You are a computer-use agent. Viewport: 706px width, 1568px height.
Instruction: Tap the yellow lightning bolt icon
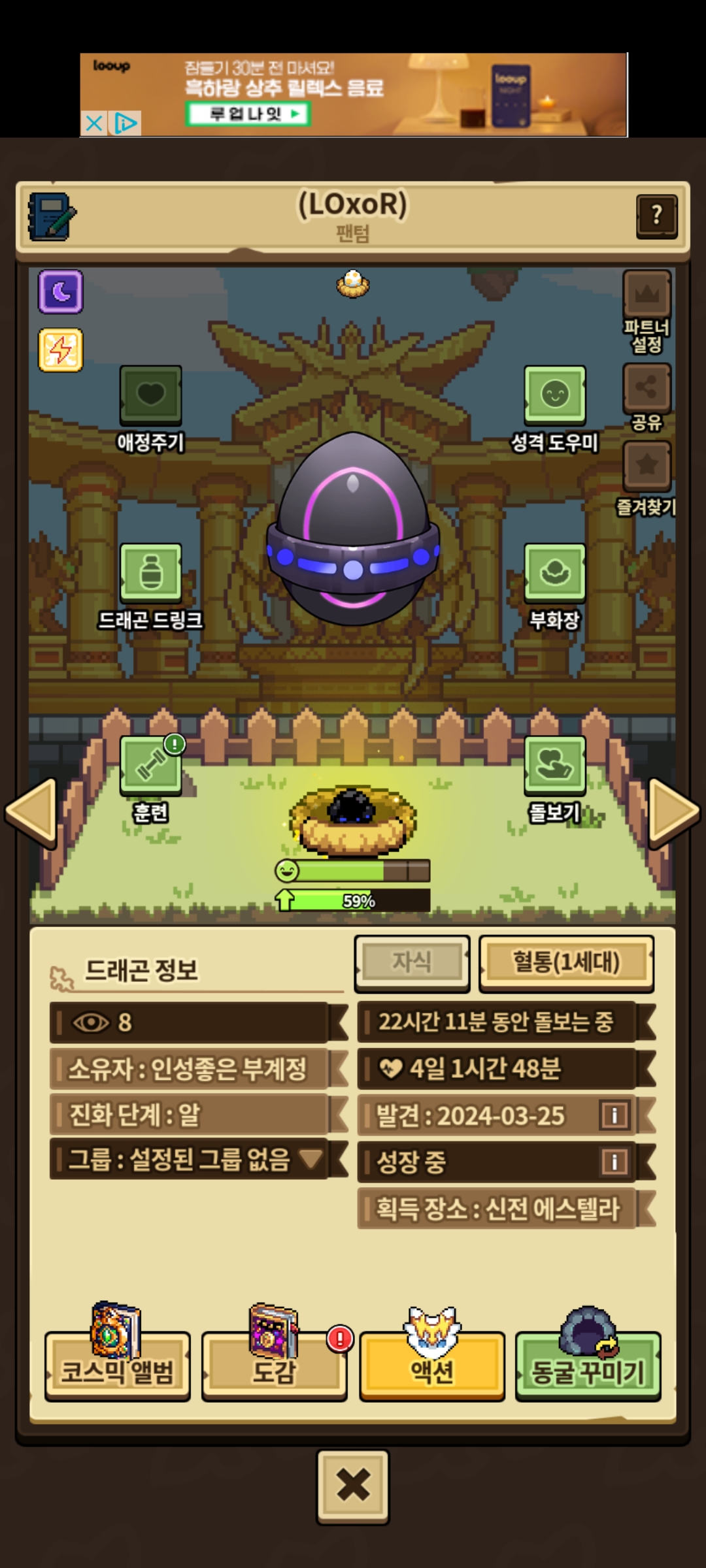coord(61,350)
